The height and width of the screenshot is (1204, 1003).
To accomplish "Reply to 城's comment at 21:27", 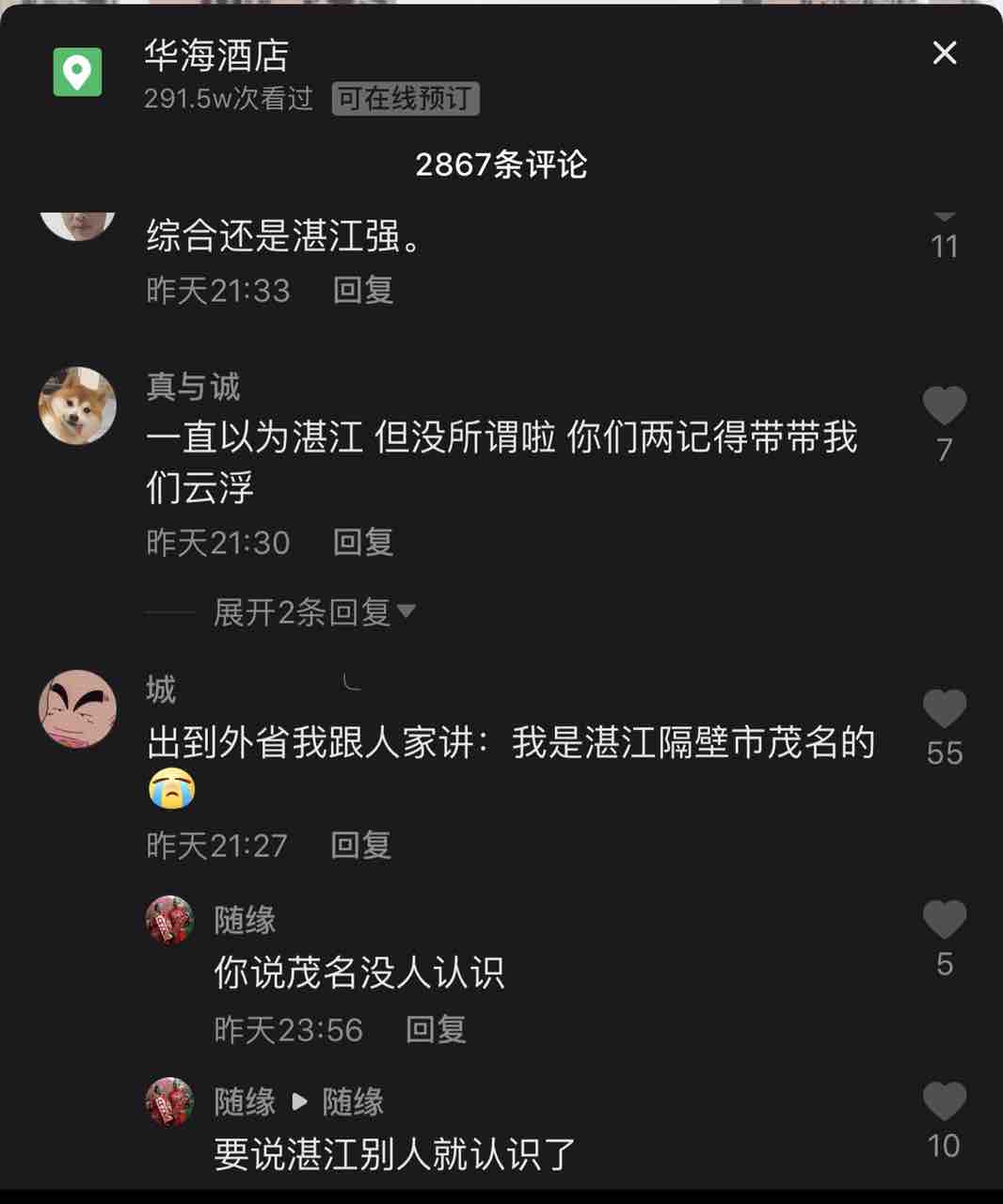I will [x=360, y=845].
